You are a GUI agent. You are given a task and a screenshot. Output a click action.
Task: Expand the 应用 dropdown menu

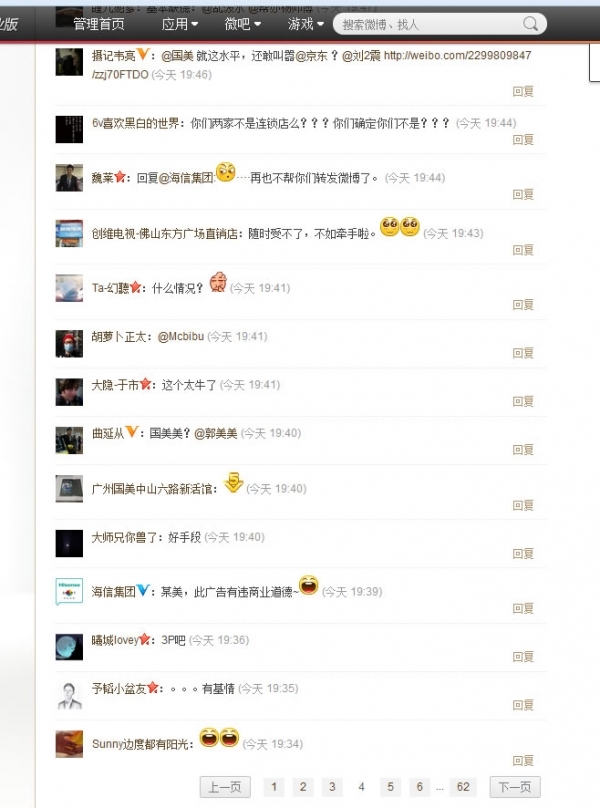(x=180, y=23)
